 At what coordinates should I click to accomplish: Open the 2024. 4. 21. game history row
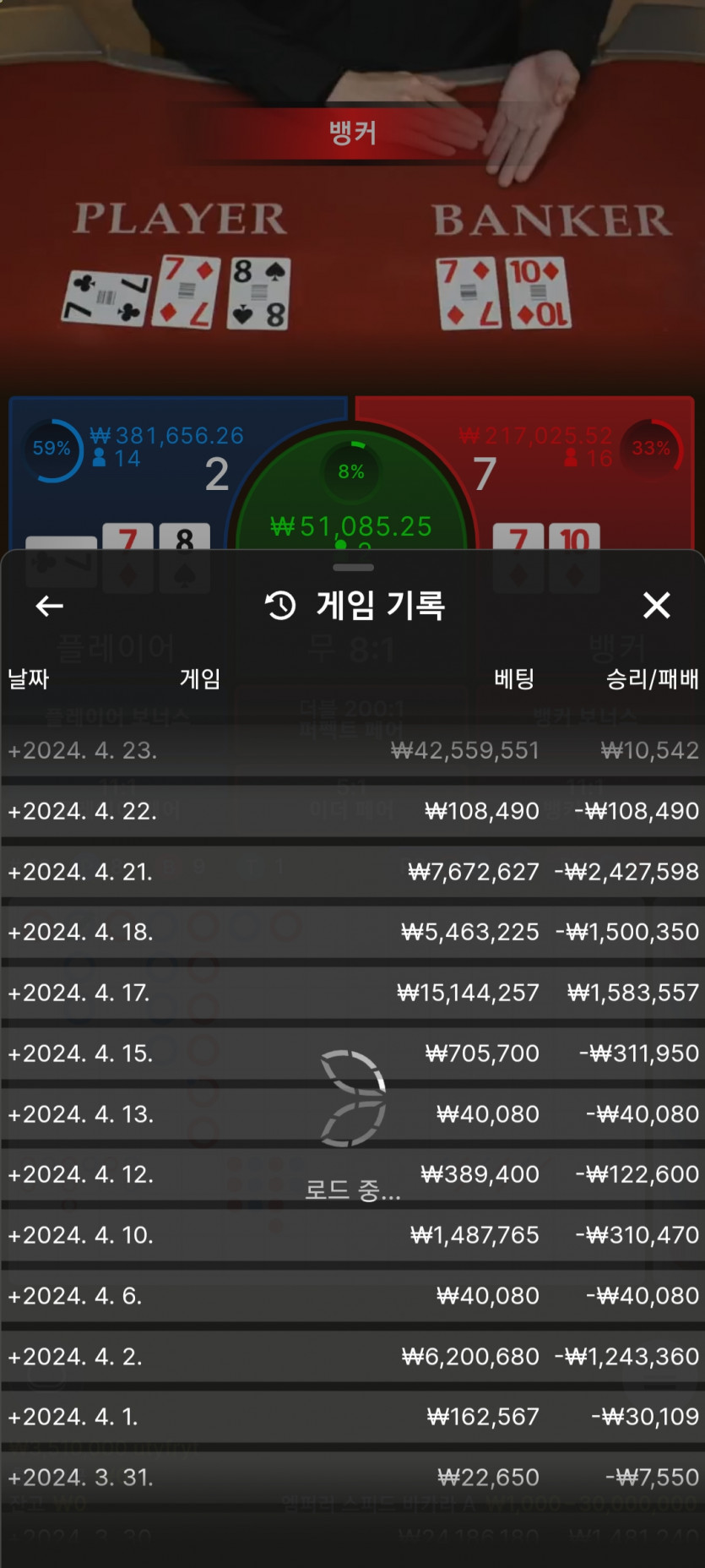(x=81, y=872)
